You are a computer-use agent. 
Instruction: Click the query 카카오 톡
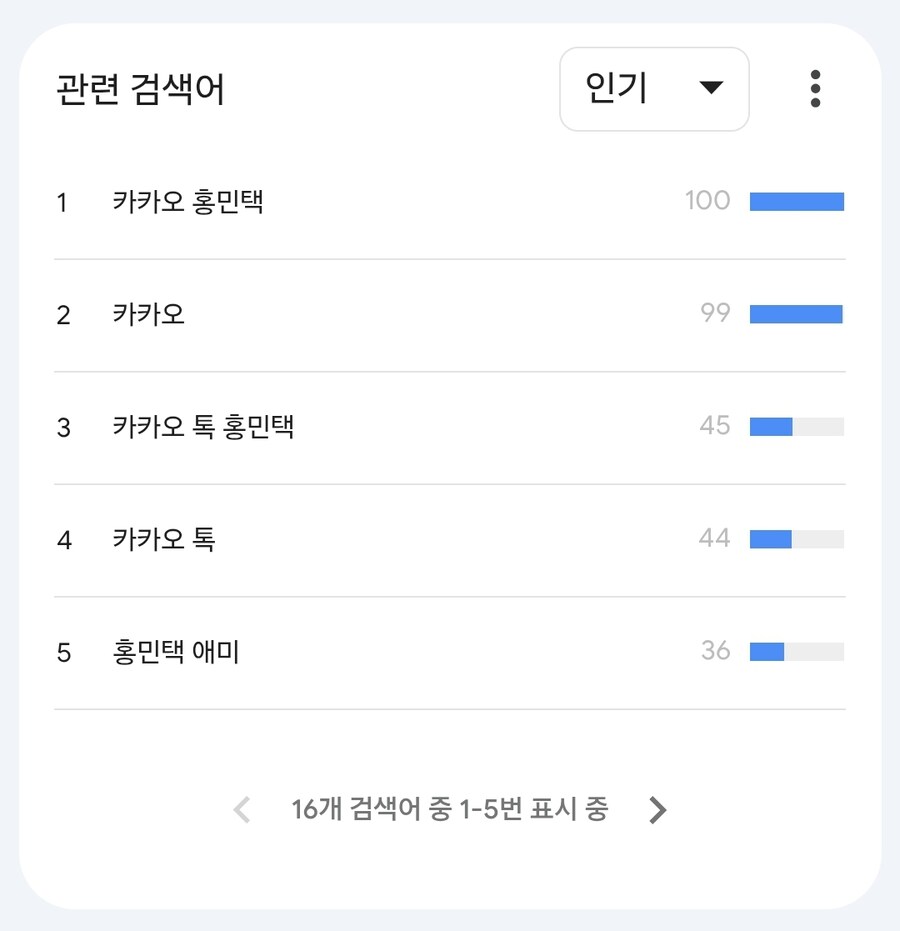pos(162,539)
